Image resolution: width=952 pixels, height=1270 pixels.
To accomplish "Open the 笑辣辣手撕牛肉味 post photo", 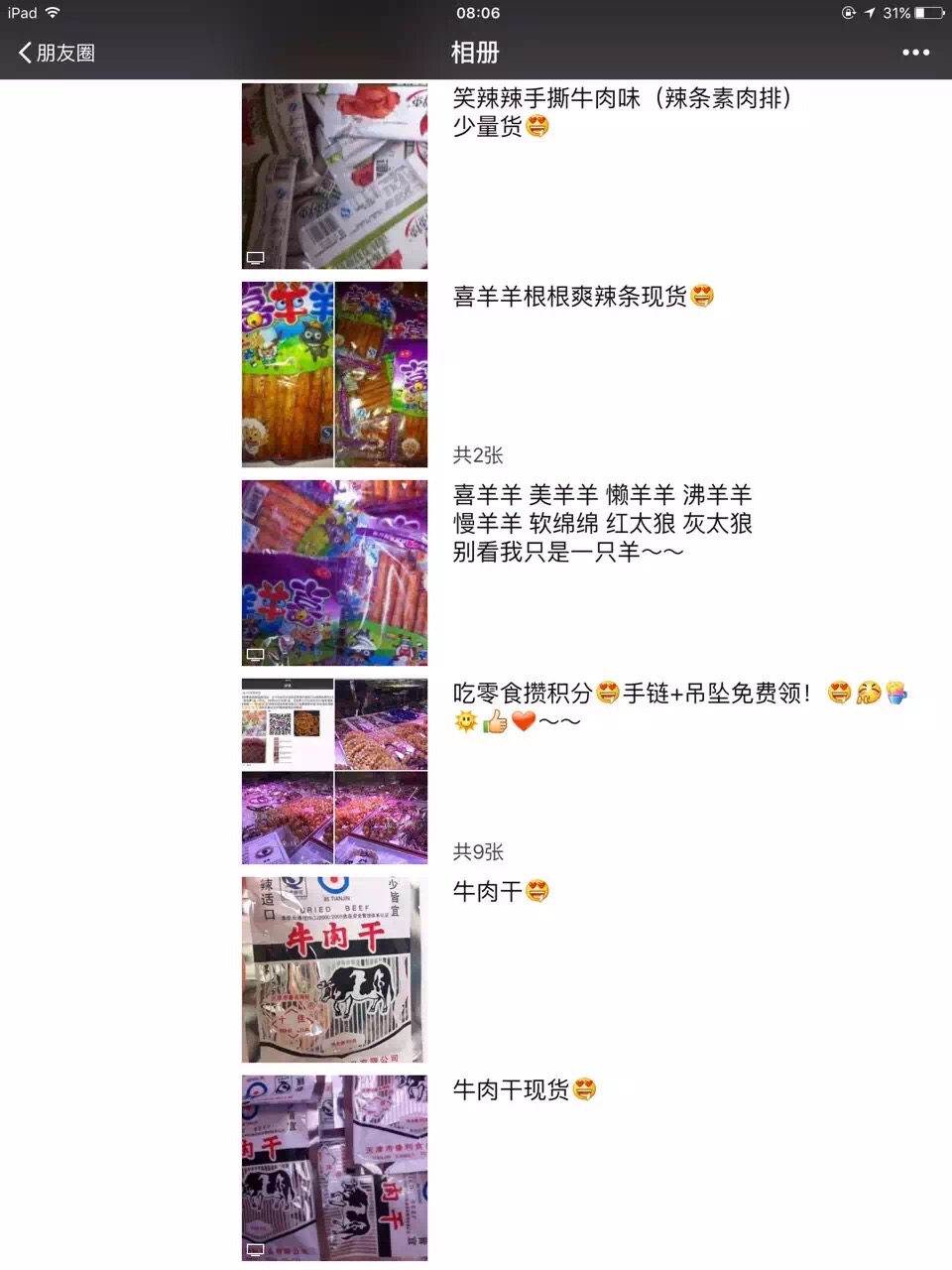I will pos(334,176).
